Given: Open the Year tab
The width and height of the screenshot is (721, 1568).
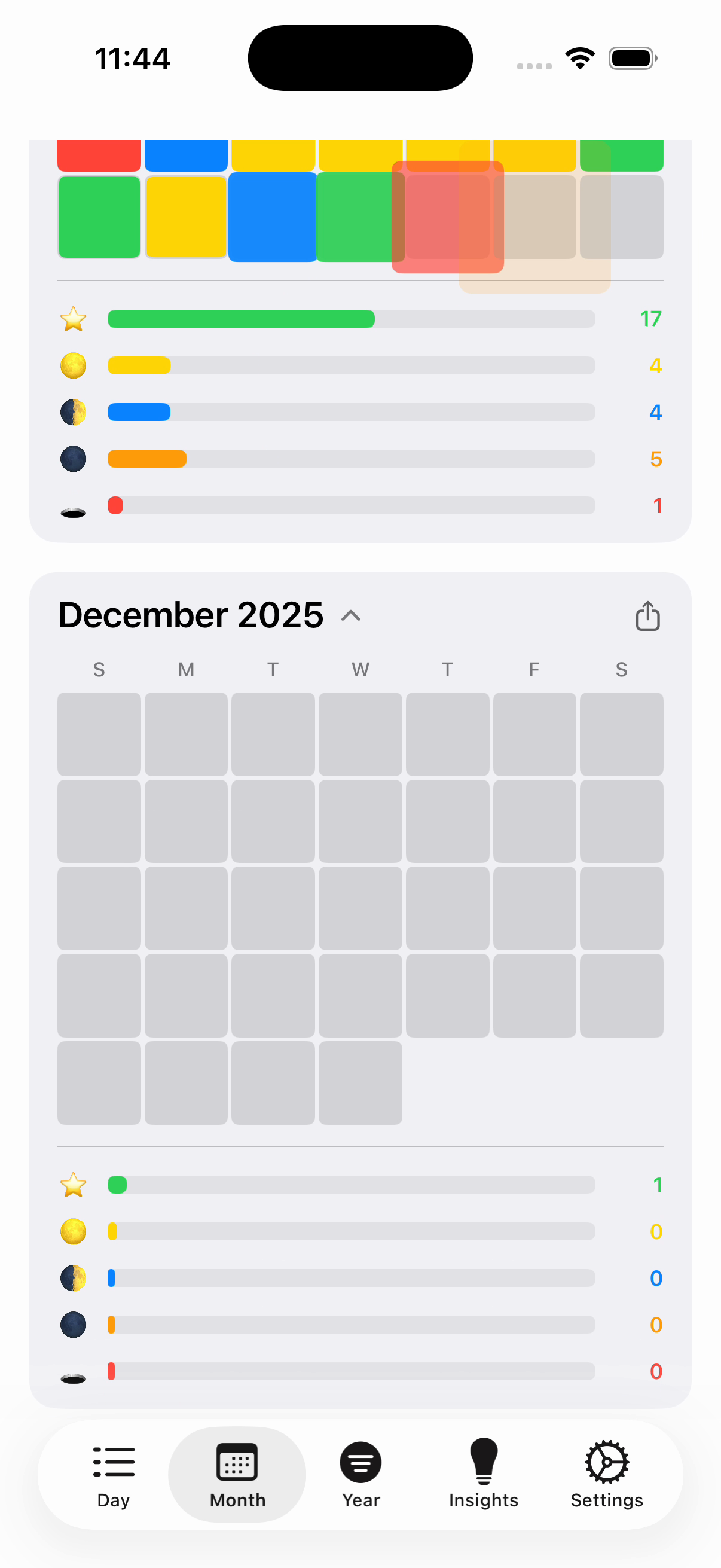Looking at the screenshot, I should 361,1474.
